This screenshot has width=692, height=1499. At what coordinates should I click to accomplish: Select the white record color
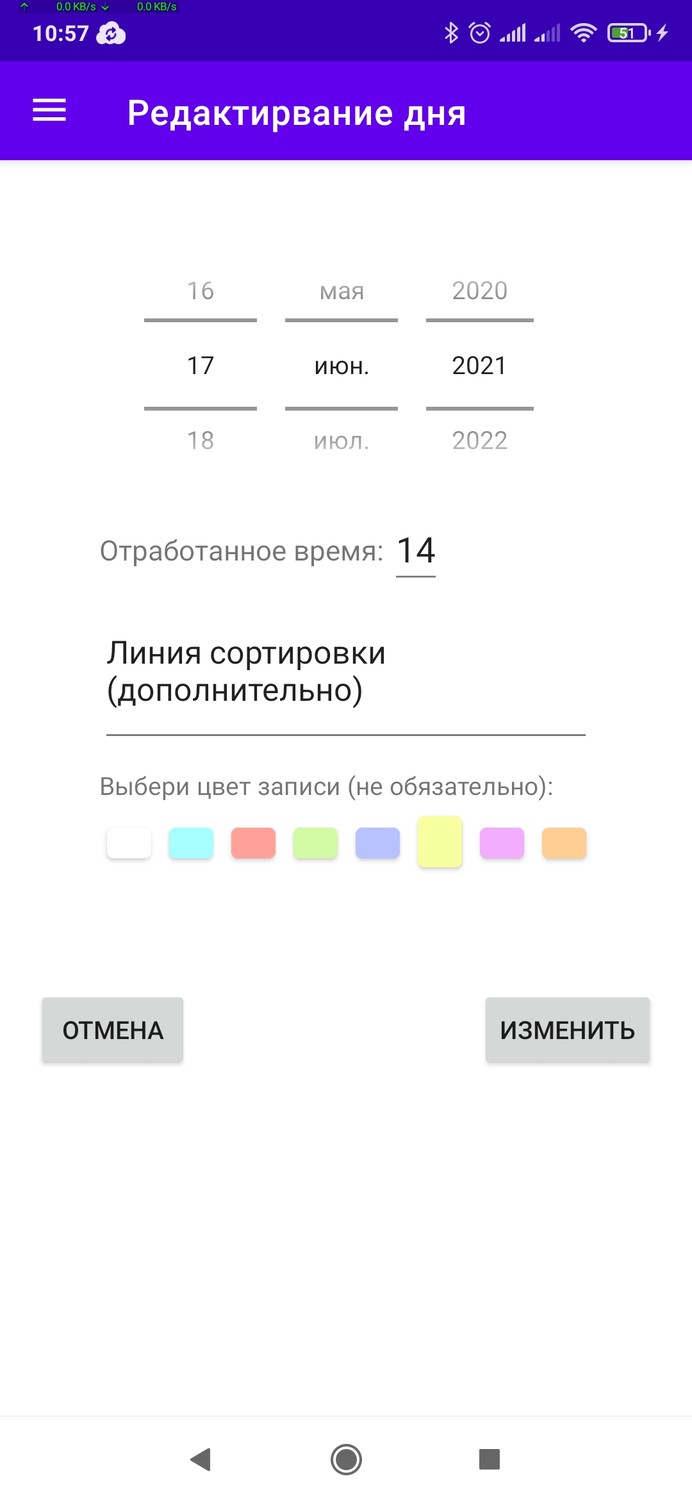[129, 843]
